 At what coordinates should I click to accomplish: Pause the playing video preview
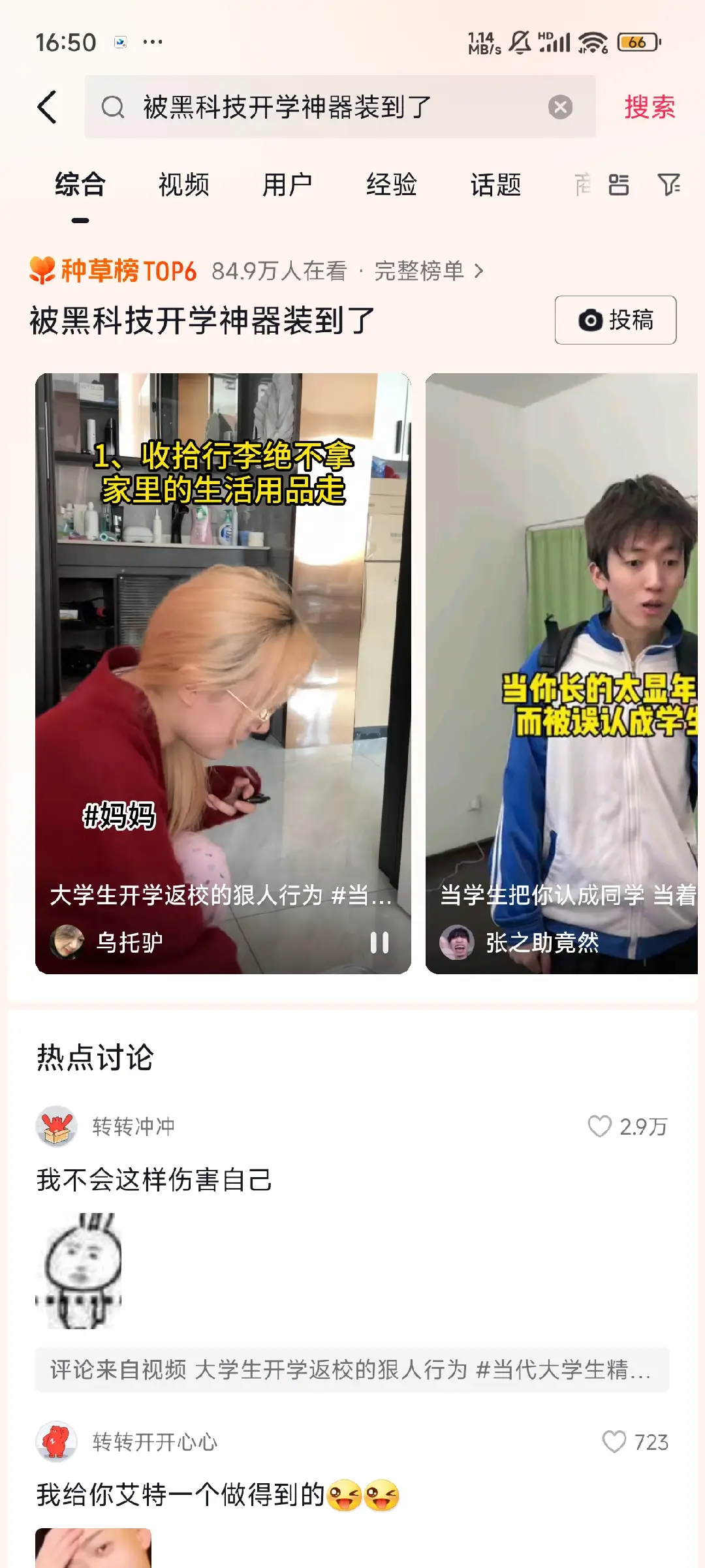click(379, 942)
